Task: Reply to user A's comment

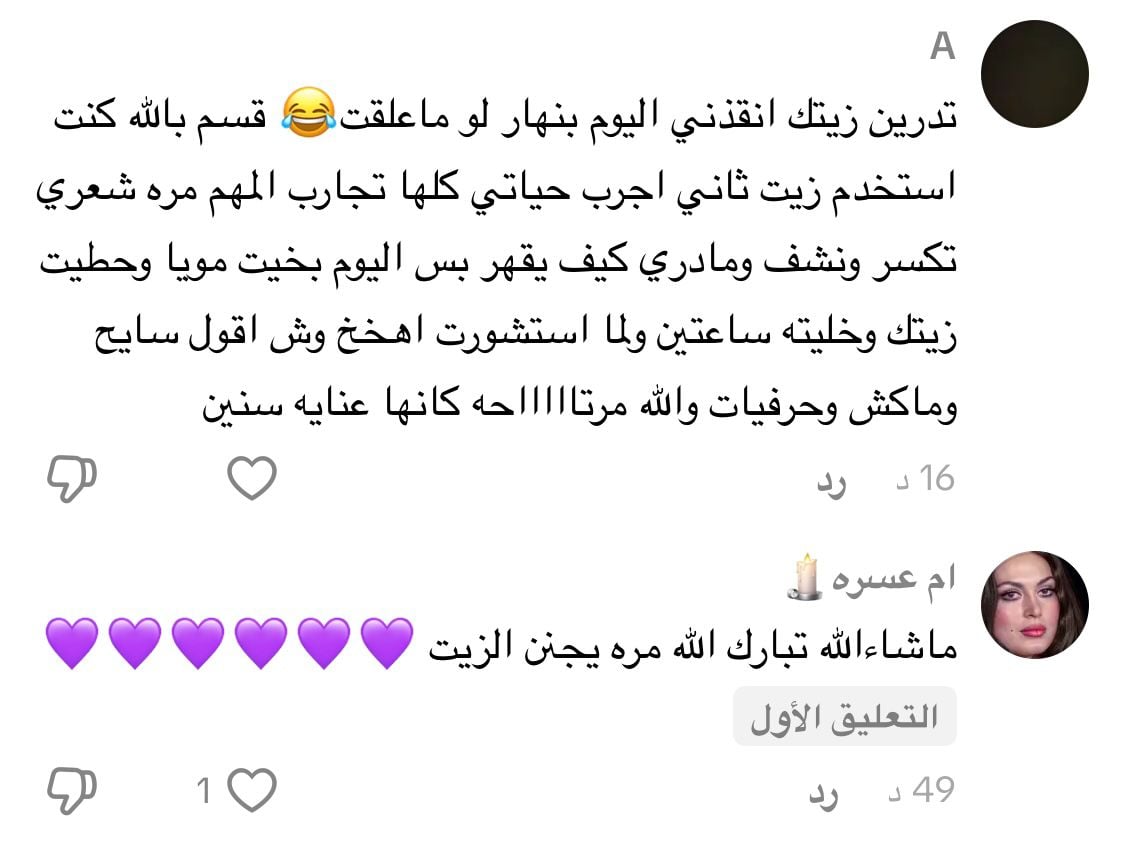Action: click(832, 482)
